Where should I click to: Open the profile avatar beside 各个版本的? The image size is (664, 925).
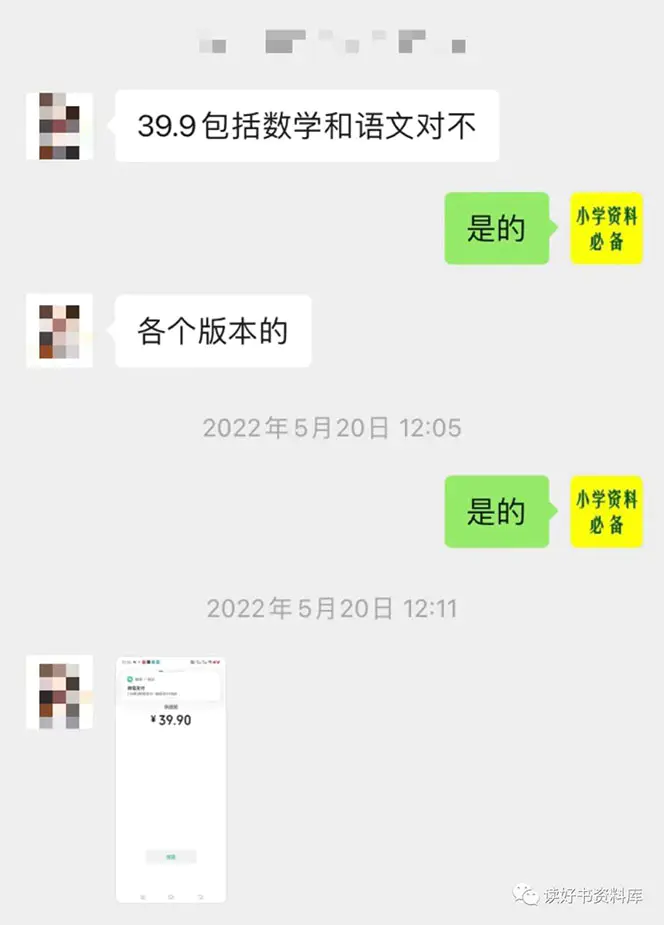coord(59,331)
